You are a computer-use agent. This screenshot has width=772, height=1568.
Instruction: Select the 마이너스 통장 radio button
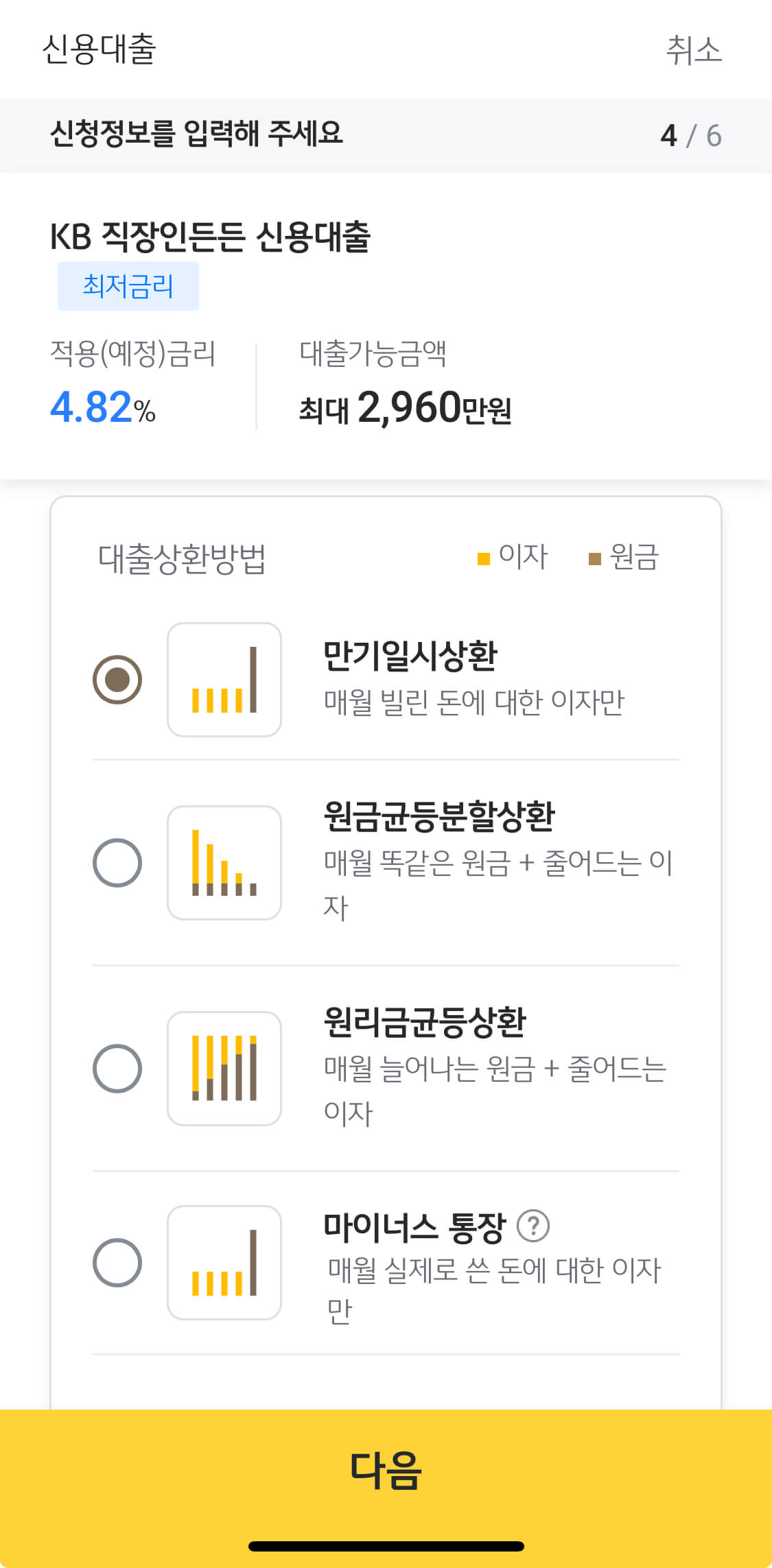pyautogui.click(x=117, y=1262)
